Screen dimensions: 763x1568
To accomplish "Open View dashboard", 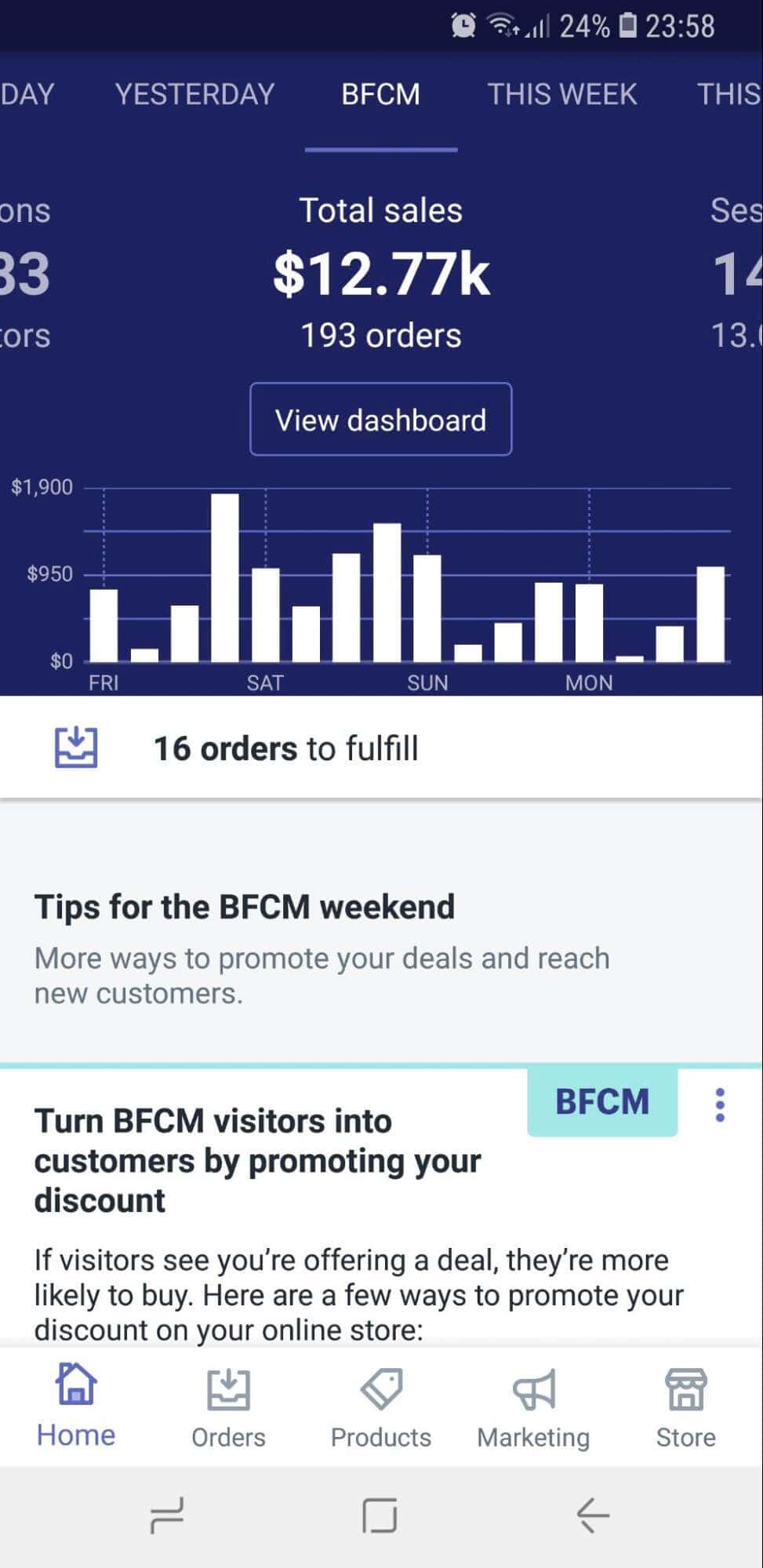I will pyautogui.click(x=380, y=420).
